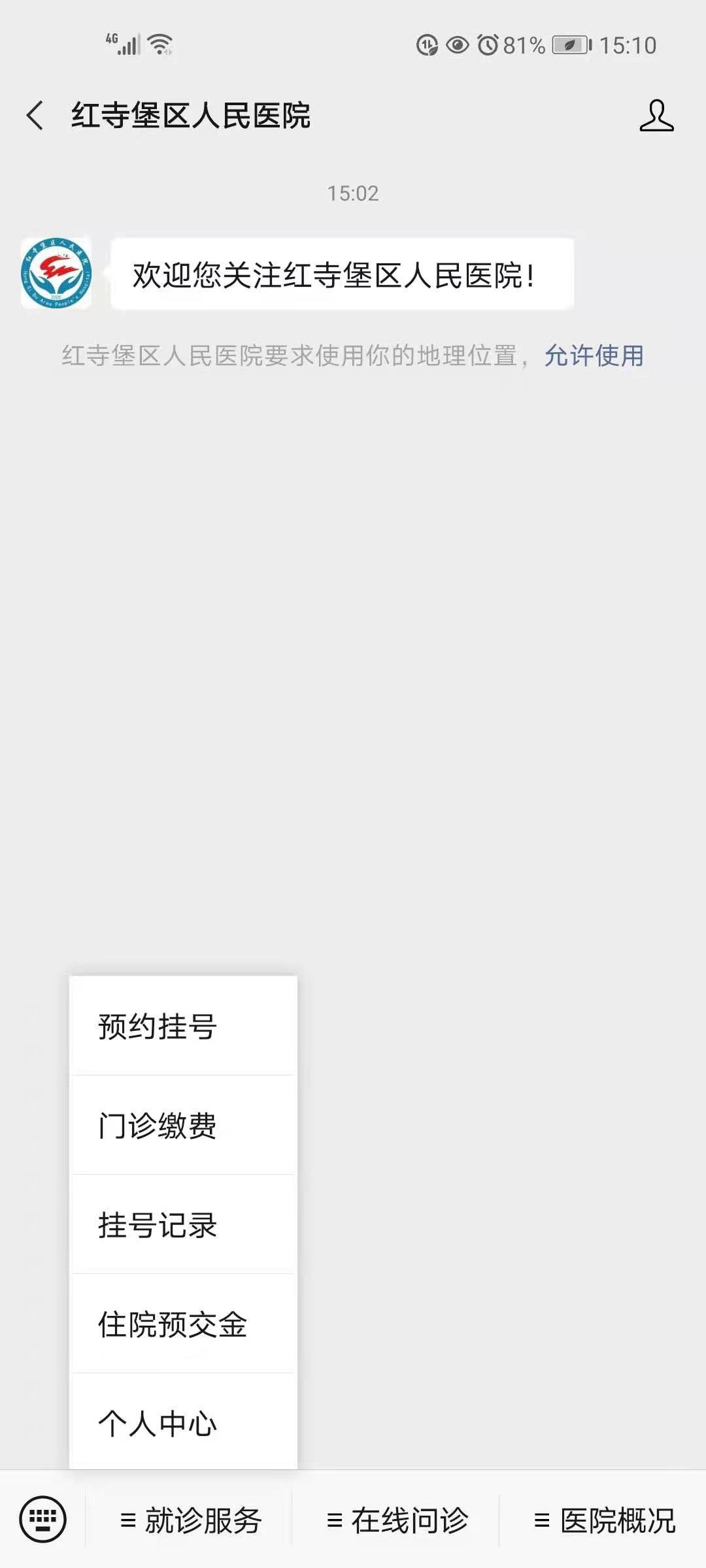Tap the hospital's avatar
706x1568 pixels.
(x=56, y=273)
